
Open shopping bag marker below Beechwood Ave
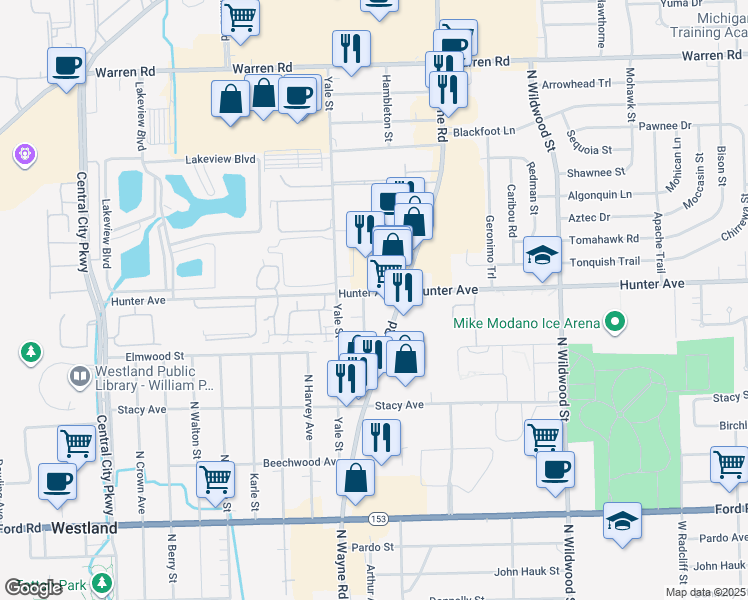(355, 479)
